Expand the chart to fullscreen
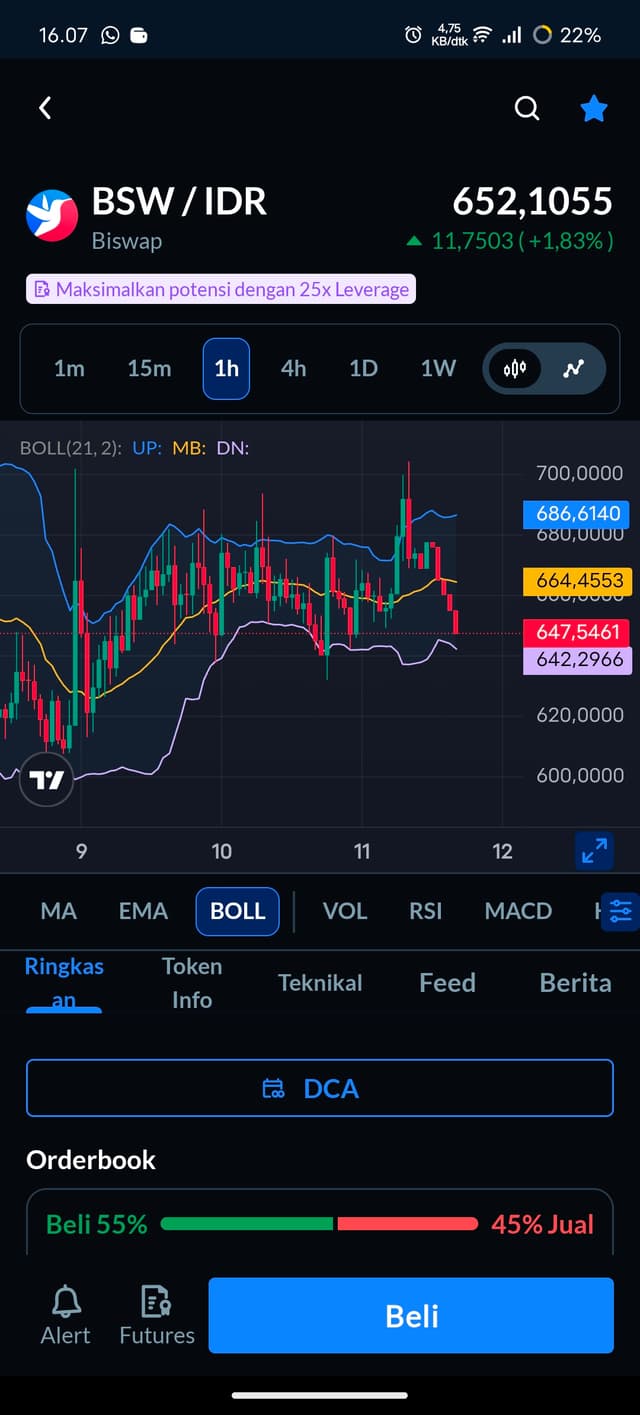The image size is (640, 1415). pos(594,851)
